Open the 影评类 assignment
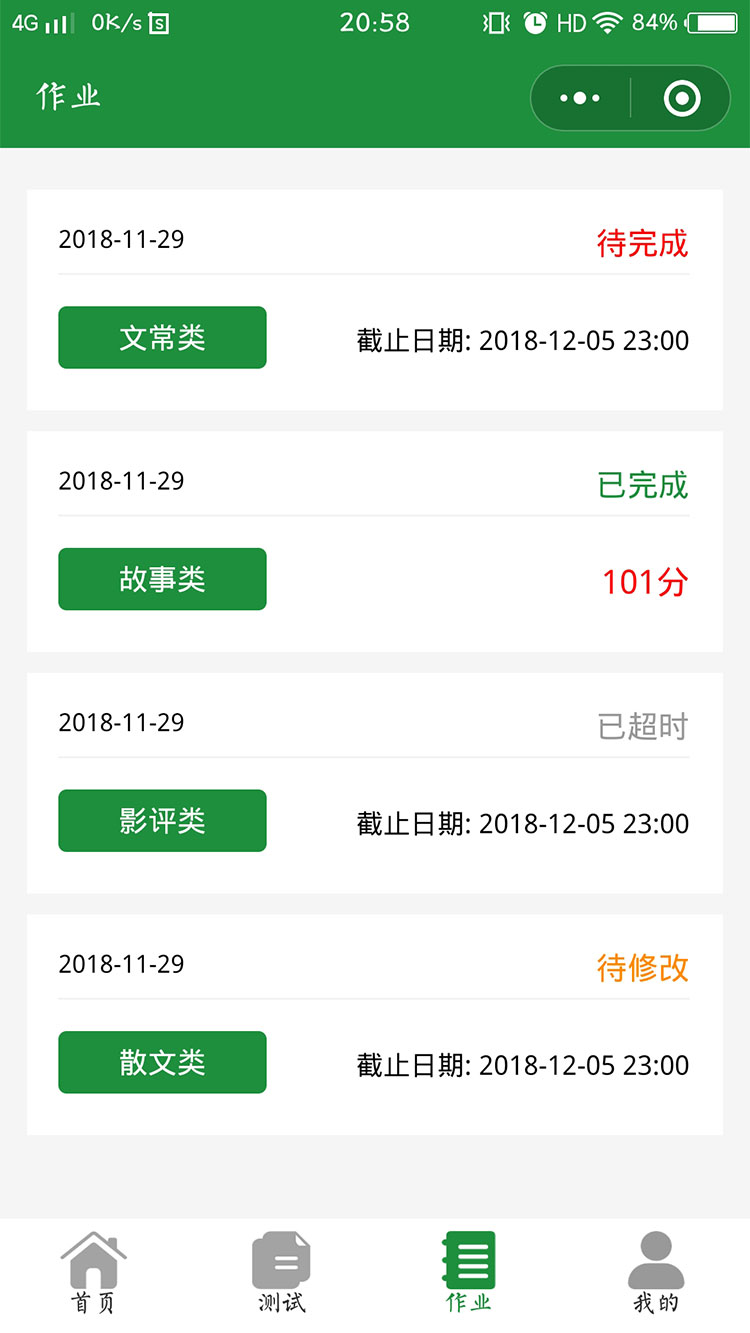The width and height of the screenshot is (750, 1333). click(x=162, y=821)
